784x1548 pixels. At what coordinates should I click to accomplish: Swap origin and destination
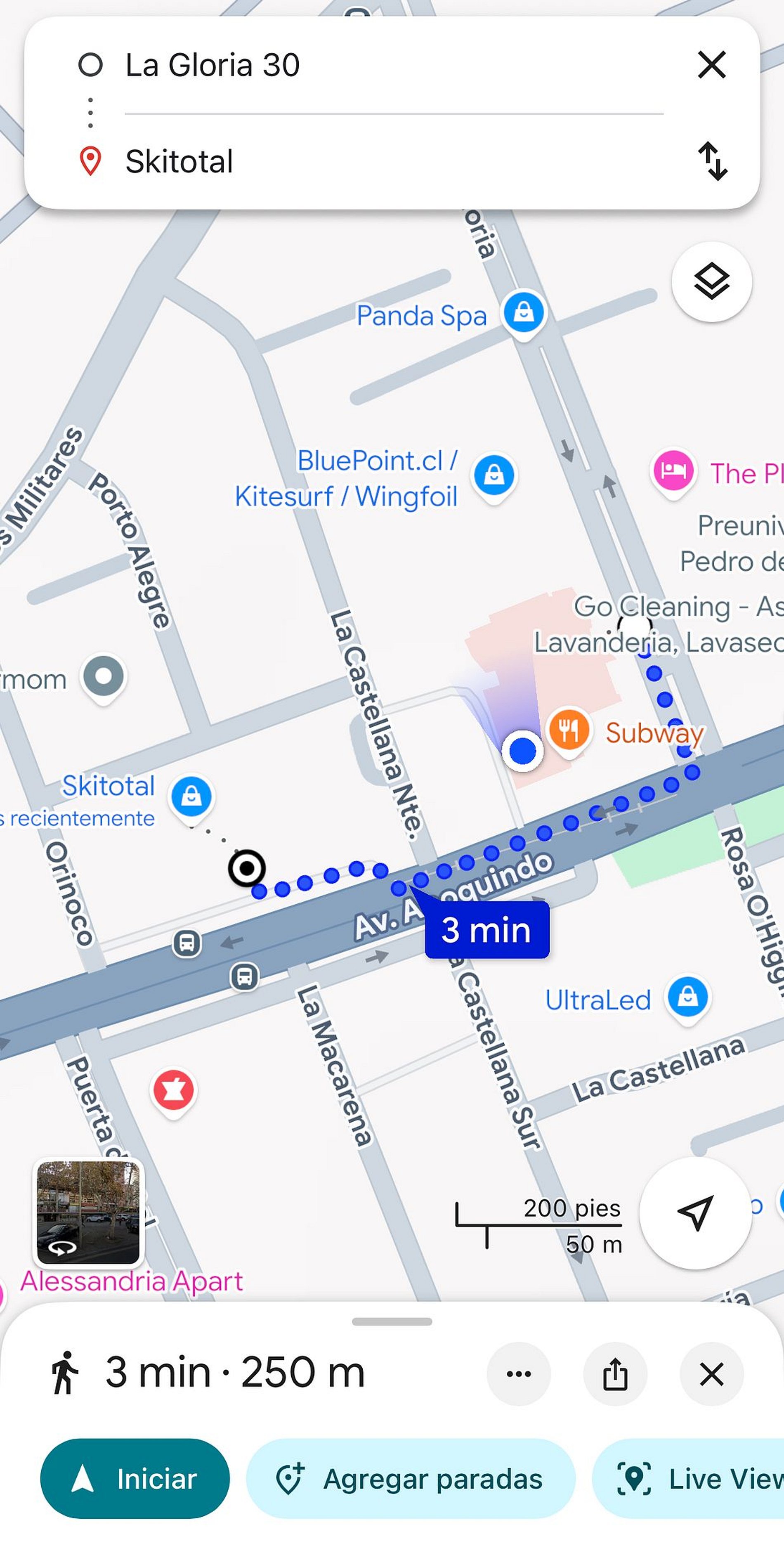(713, 161)
